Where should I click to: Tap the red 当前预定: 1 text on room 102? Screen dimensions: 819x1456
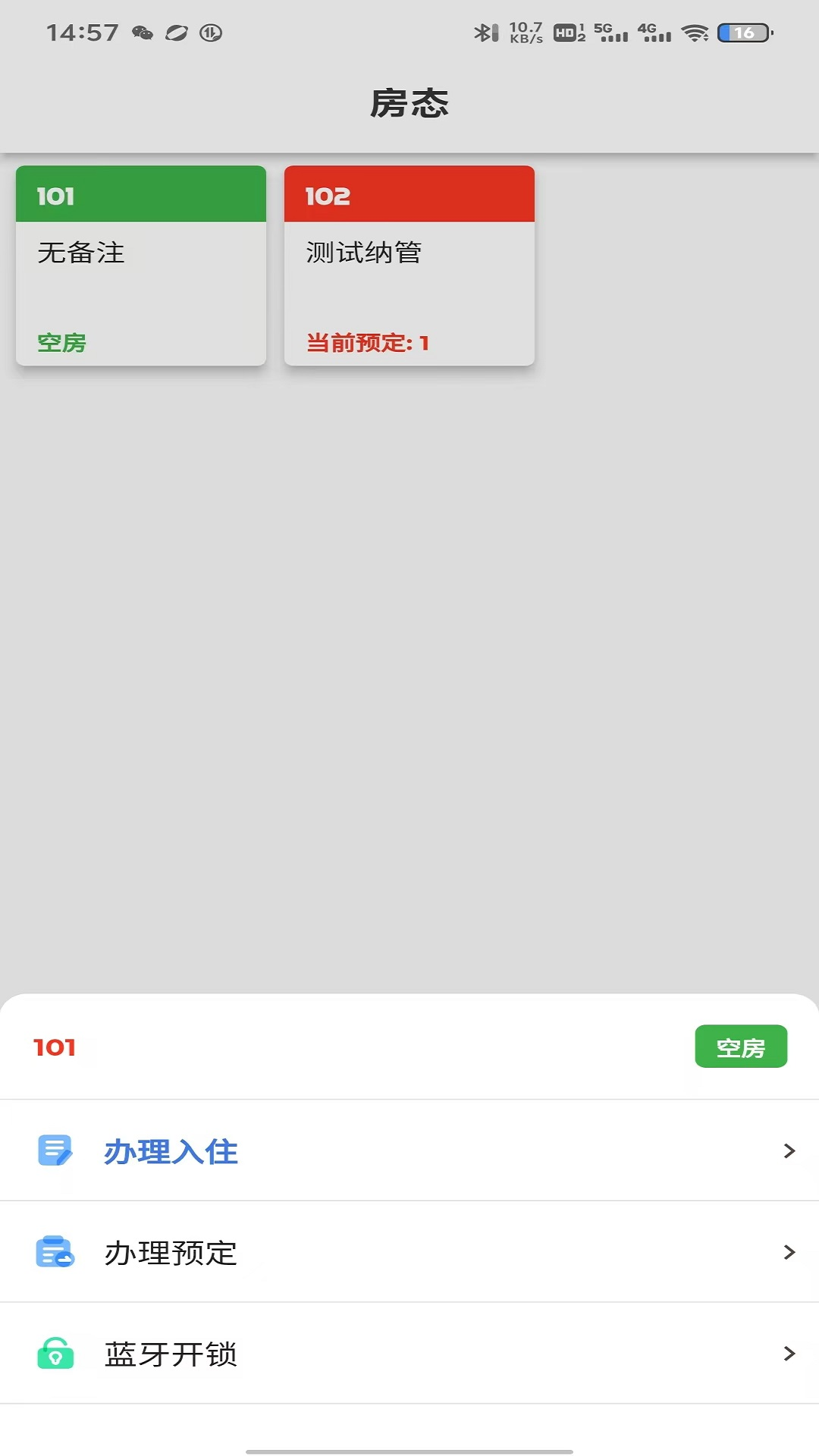coord(368,342)
